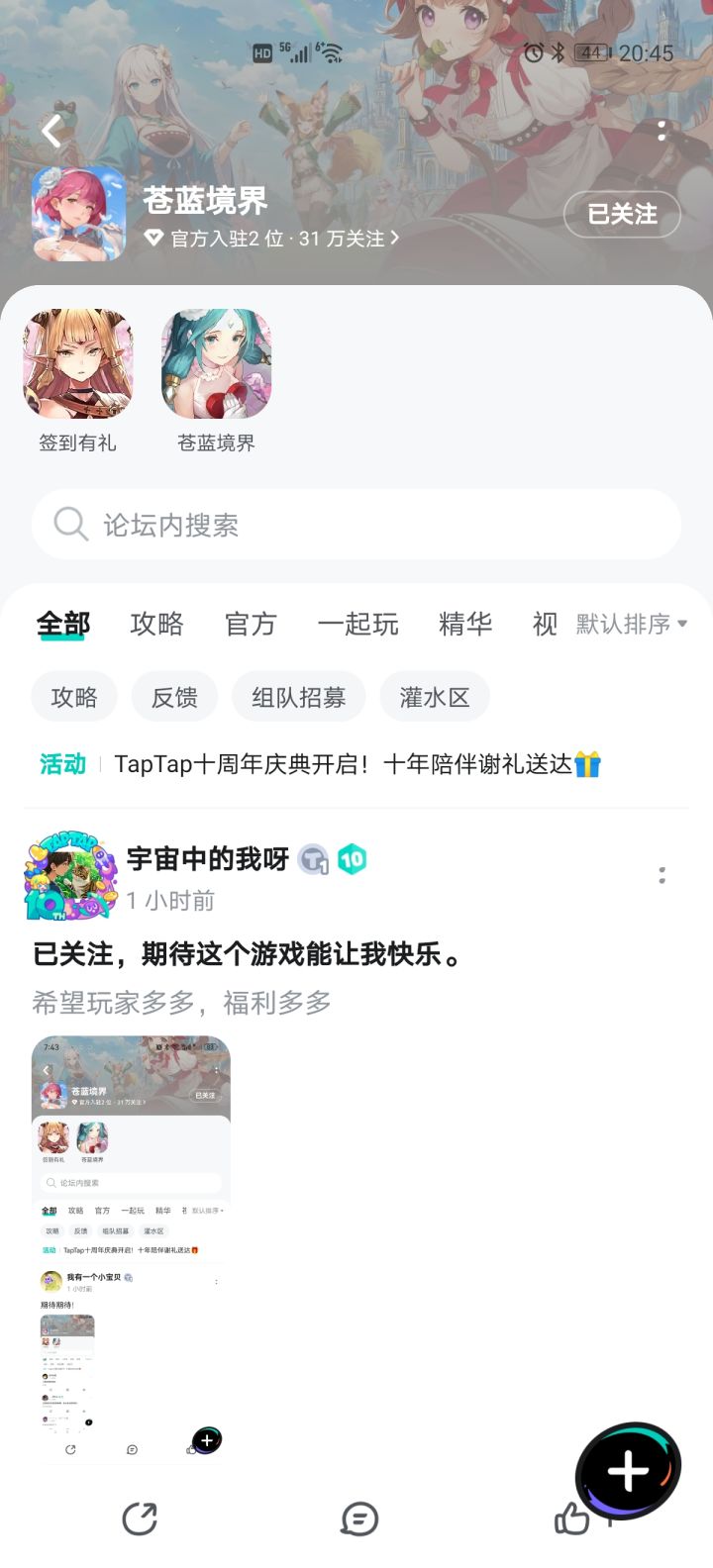The height and width of the screenshot is (1568, 713).
Task: Open comments via the chat bubble icon
Action: click(x=360, y=1518)
